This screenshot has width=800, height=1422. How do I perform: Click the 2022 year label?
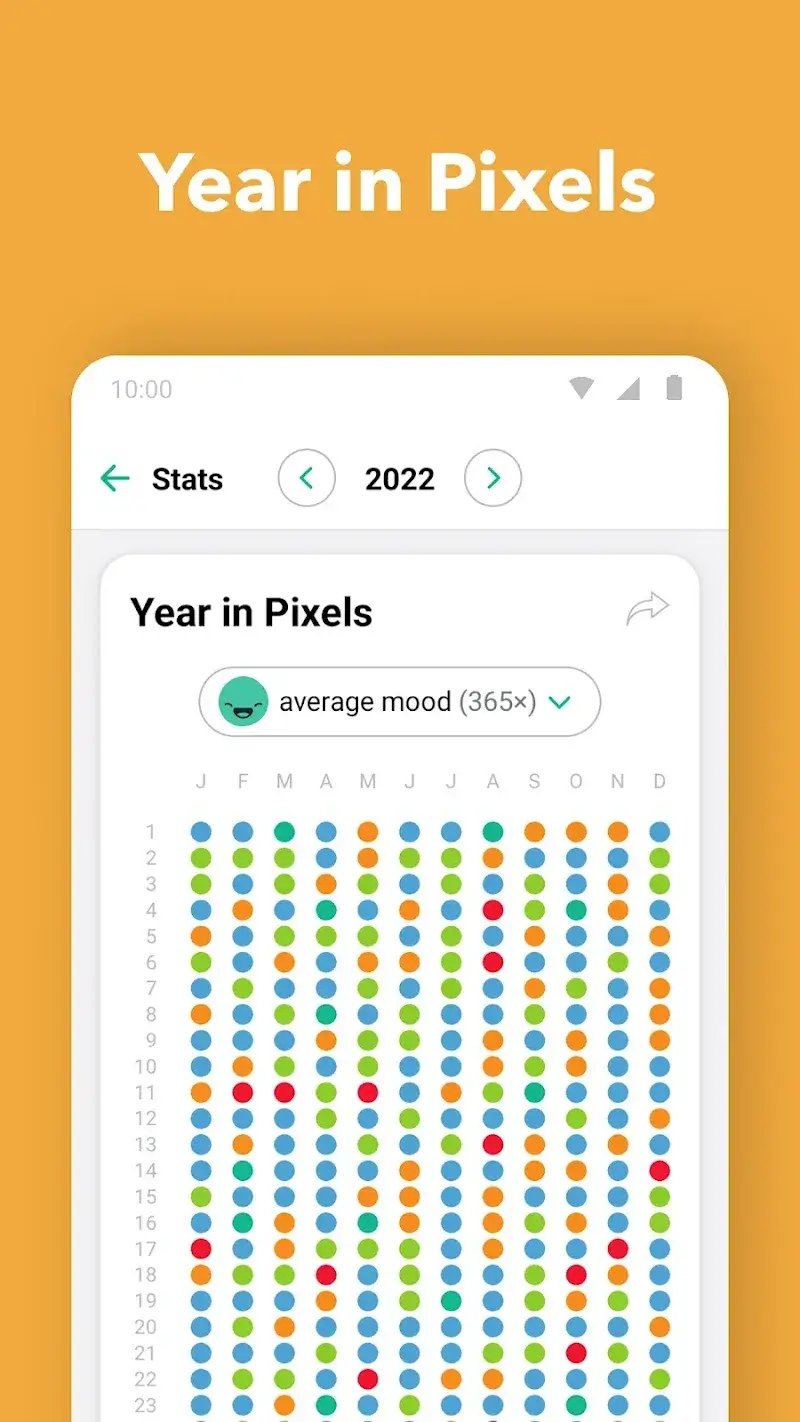point(400,479)
